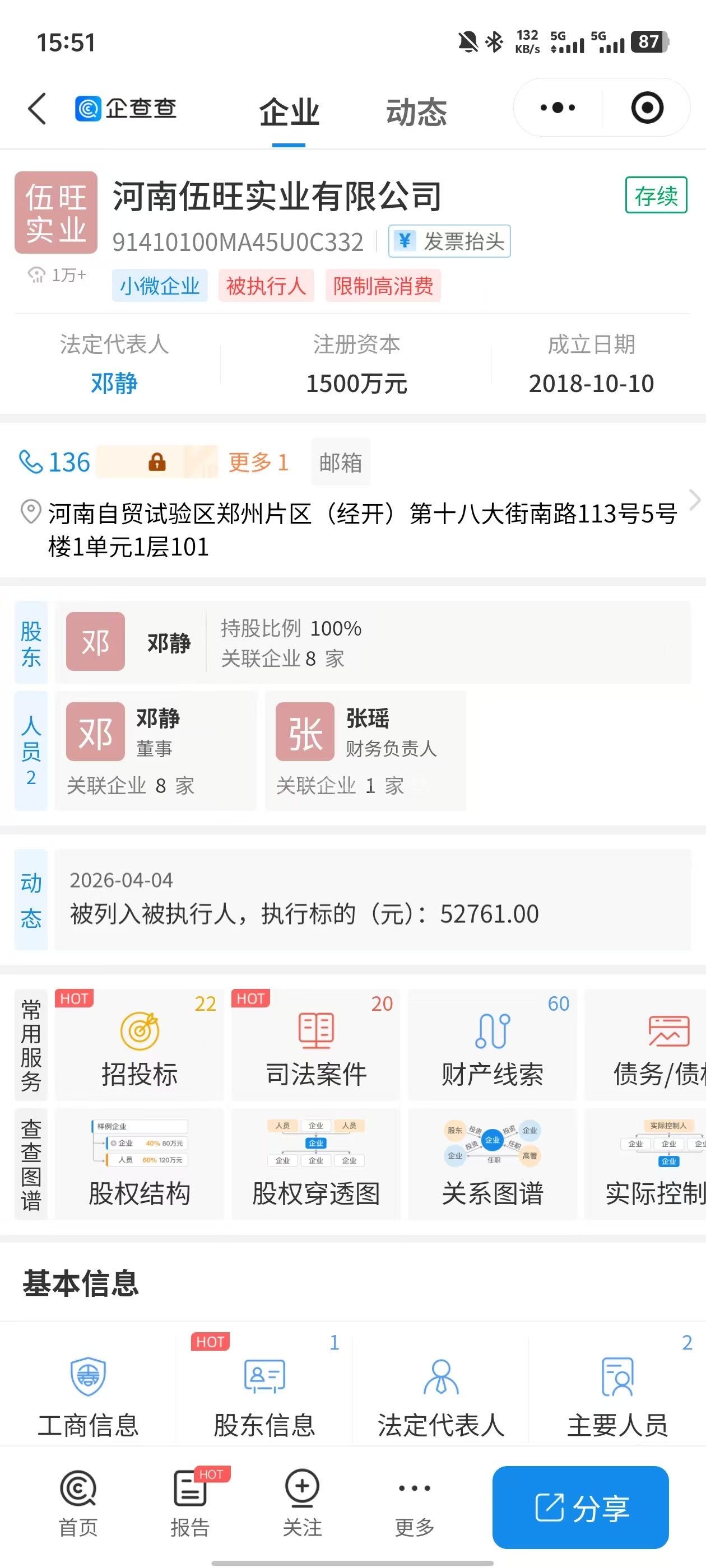
Task: Open legal representative 邓静's profile link
Action: click(x=114, y=384)
